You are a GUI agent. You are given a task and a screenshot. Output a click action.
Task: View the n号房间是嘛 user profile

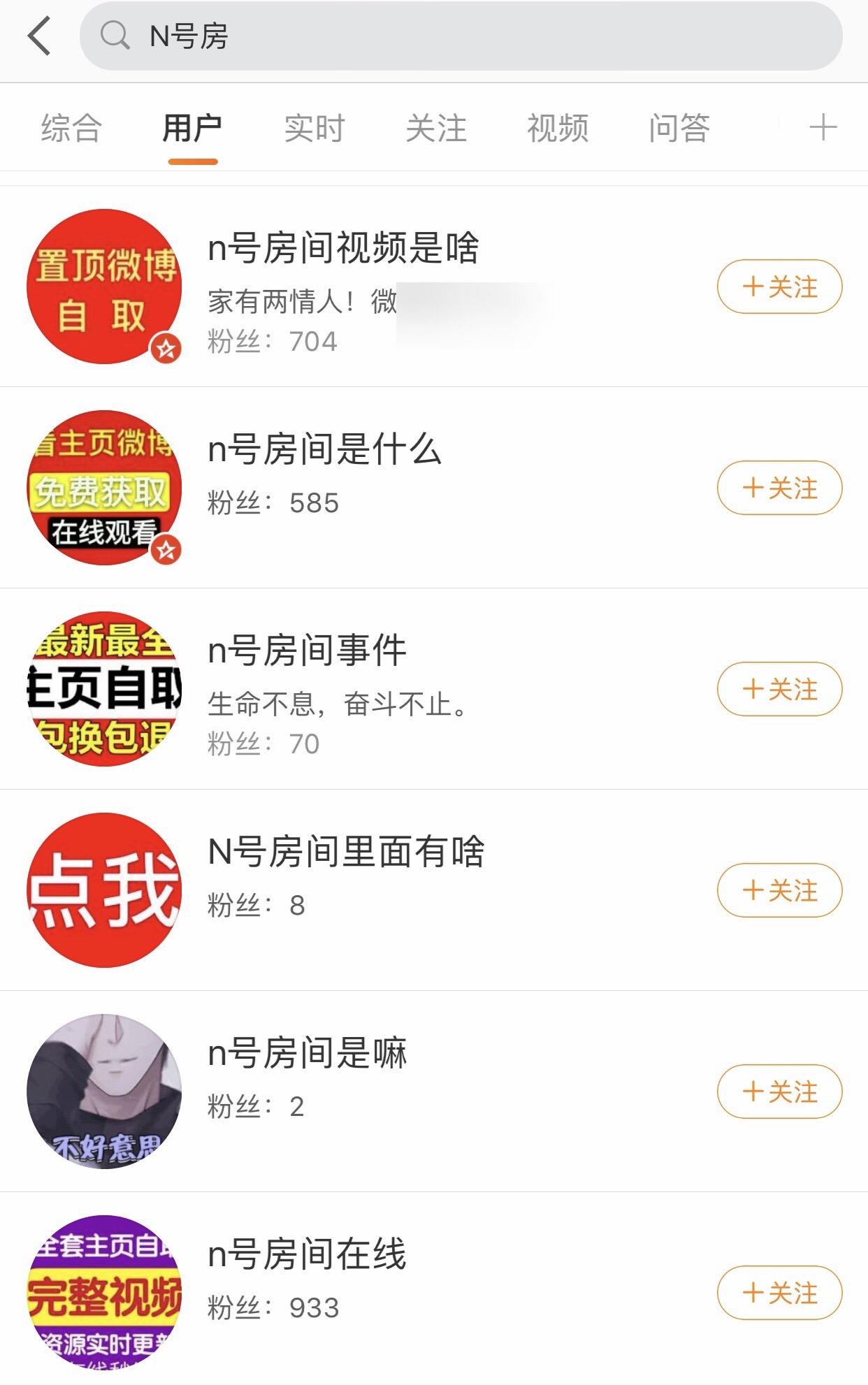307,1054
